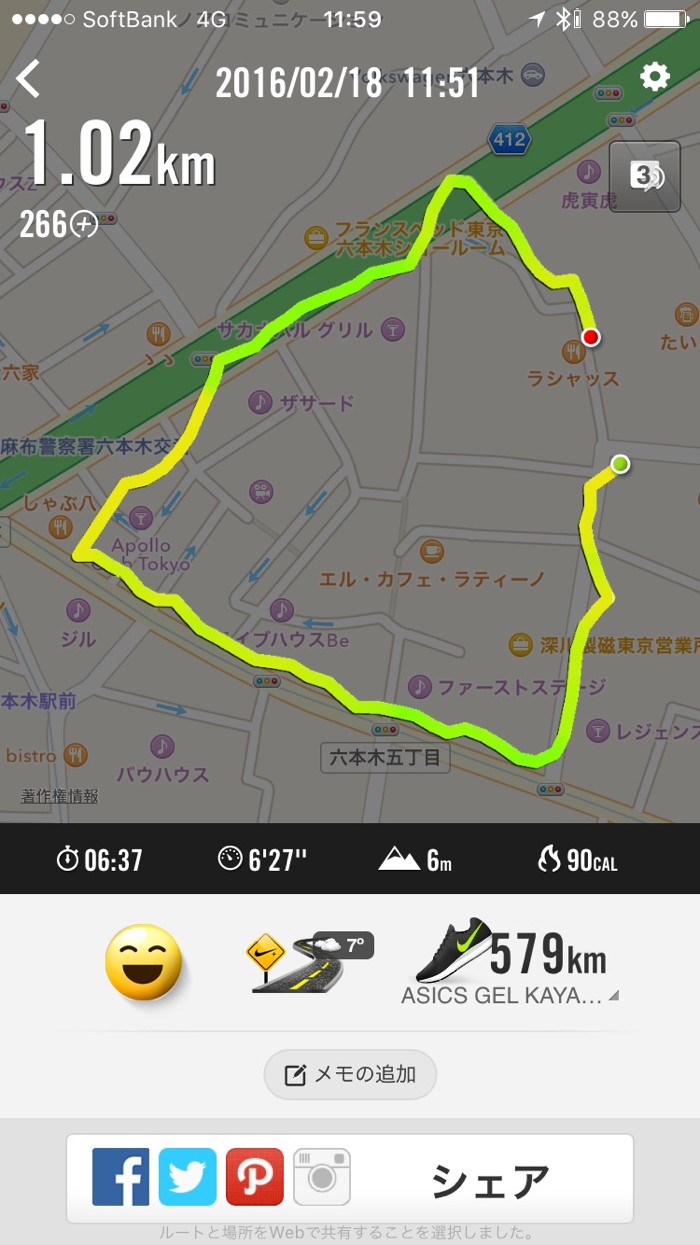Image resolution: width=700 pixels, height=1245 pixels.
Task: Tap the plus icon beside 266
Action: click(x=84, y=225)
